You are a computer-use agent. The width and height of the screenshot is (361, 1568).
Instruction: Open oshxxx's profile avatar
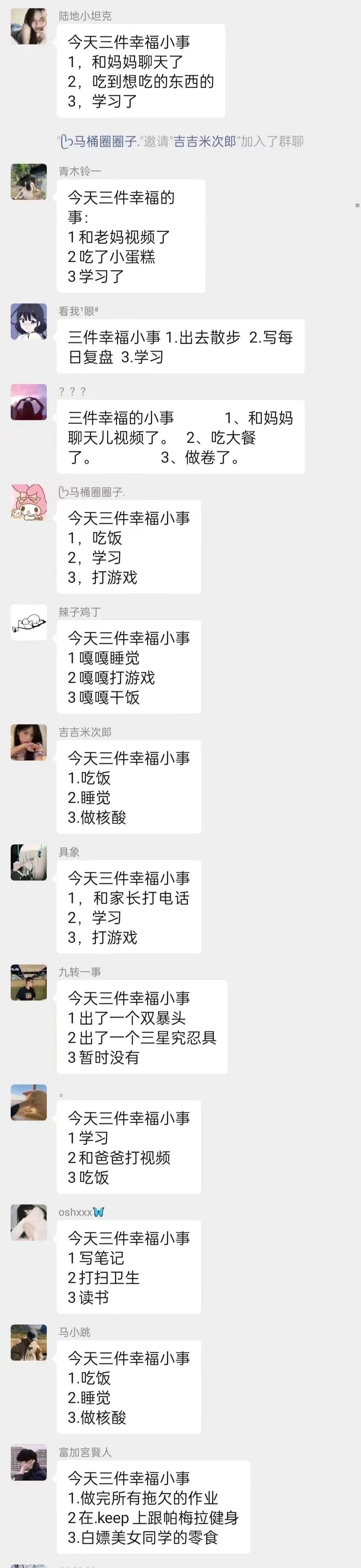click(29, 1222)
